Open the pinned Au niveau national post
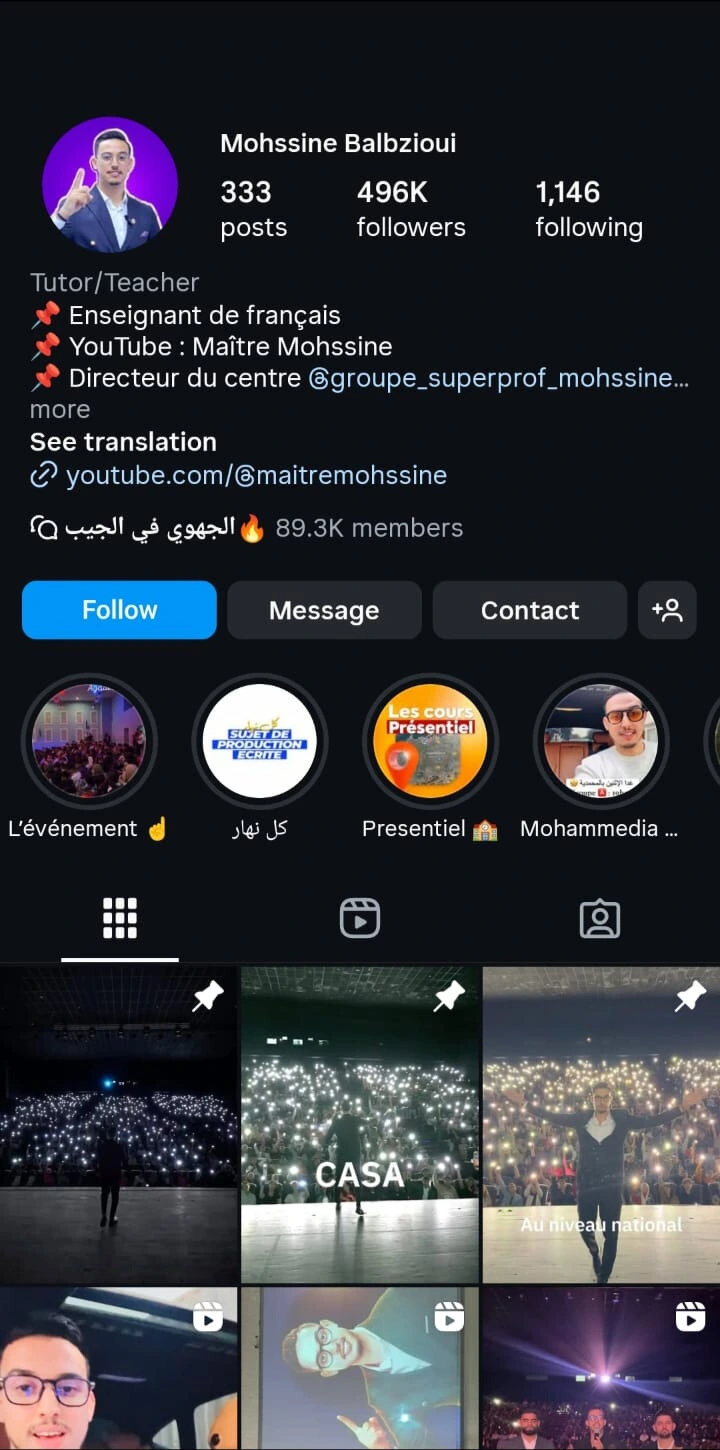The width and height of the screenshot is (720, 1450). coord(601,1125)
